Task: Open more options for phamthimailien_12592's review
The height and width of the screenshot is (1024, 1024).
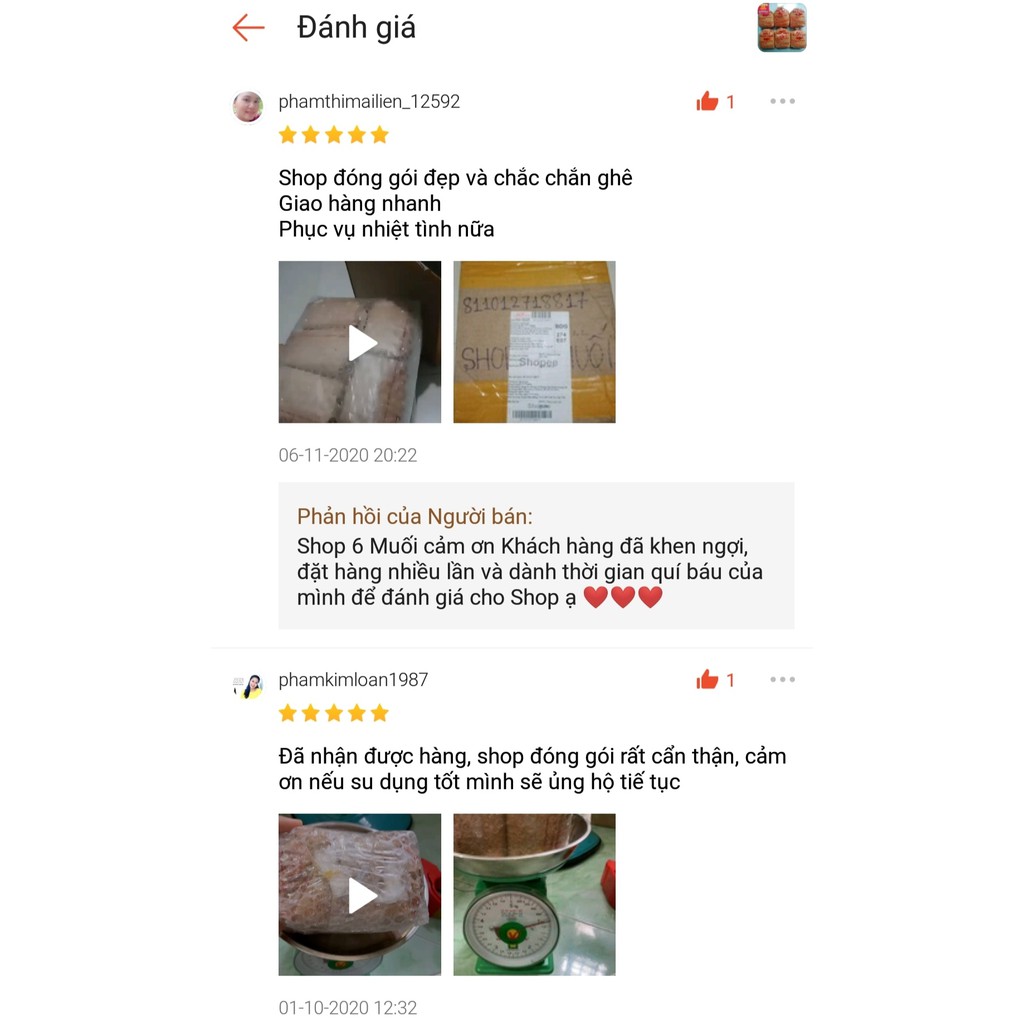Action: (782, 101)
